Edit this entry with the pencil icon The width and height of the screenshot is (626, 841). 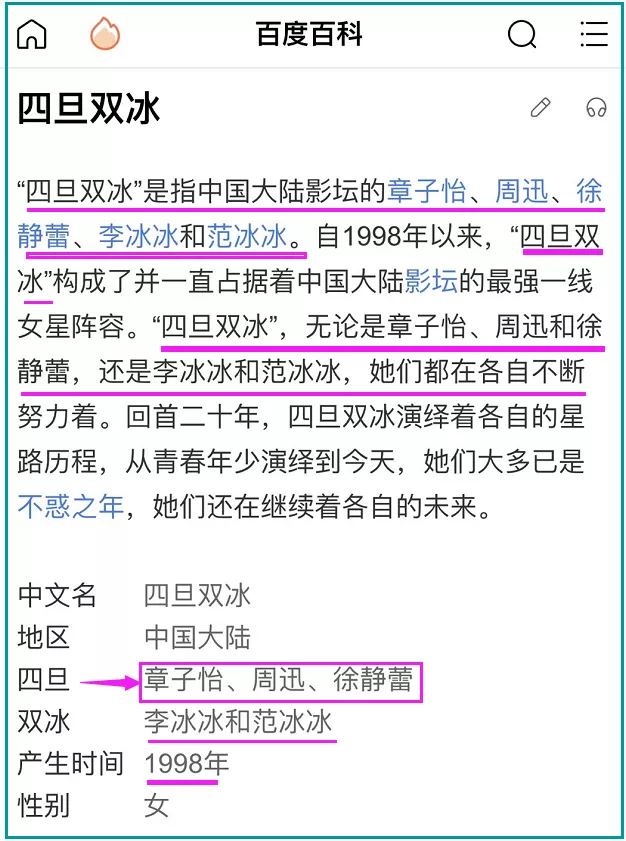(541, 107)
